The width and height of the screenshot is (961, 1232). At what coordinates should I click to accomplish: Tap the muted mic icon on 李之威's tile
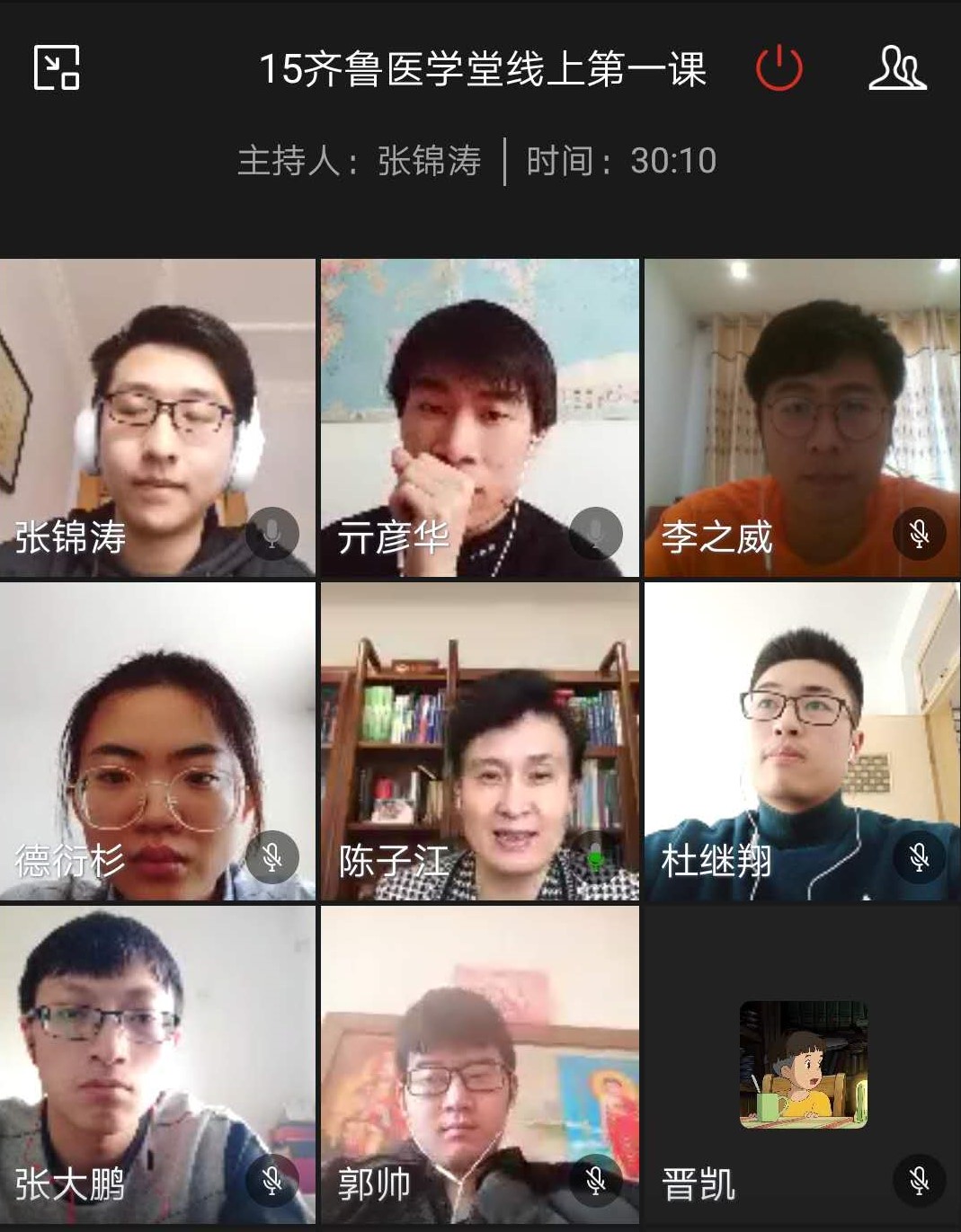pyautogui.click(x=919, y=534)
